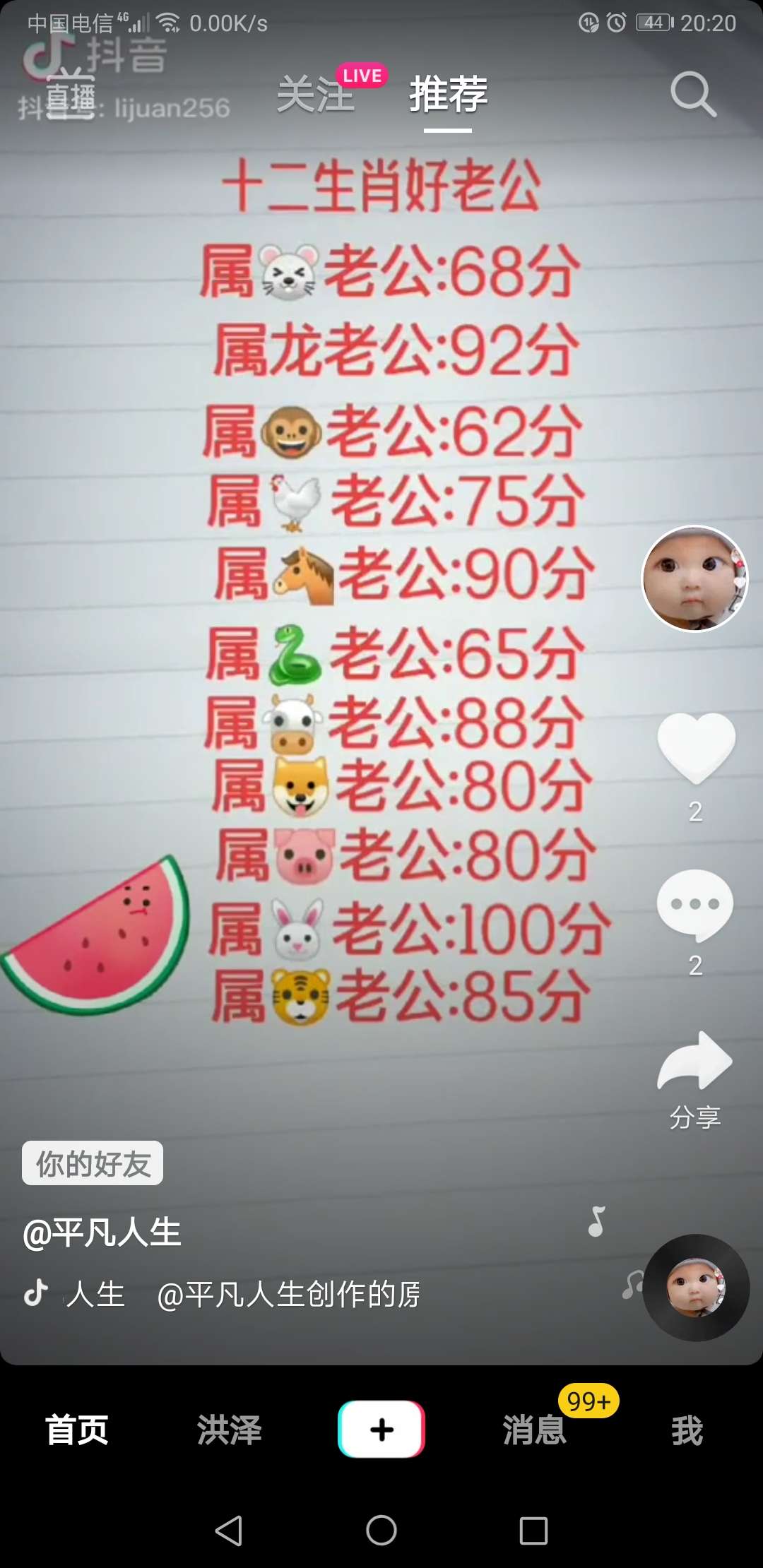Switch to the 我 profile tab

pyautogui.click(x=687, y=1430)
